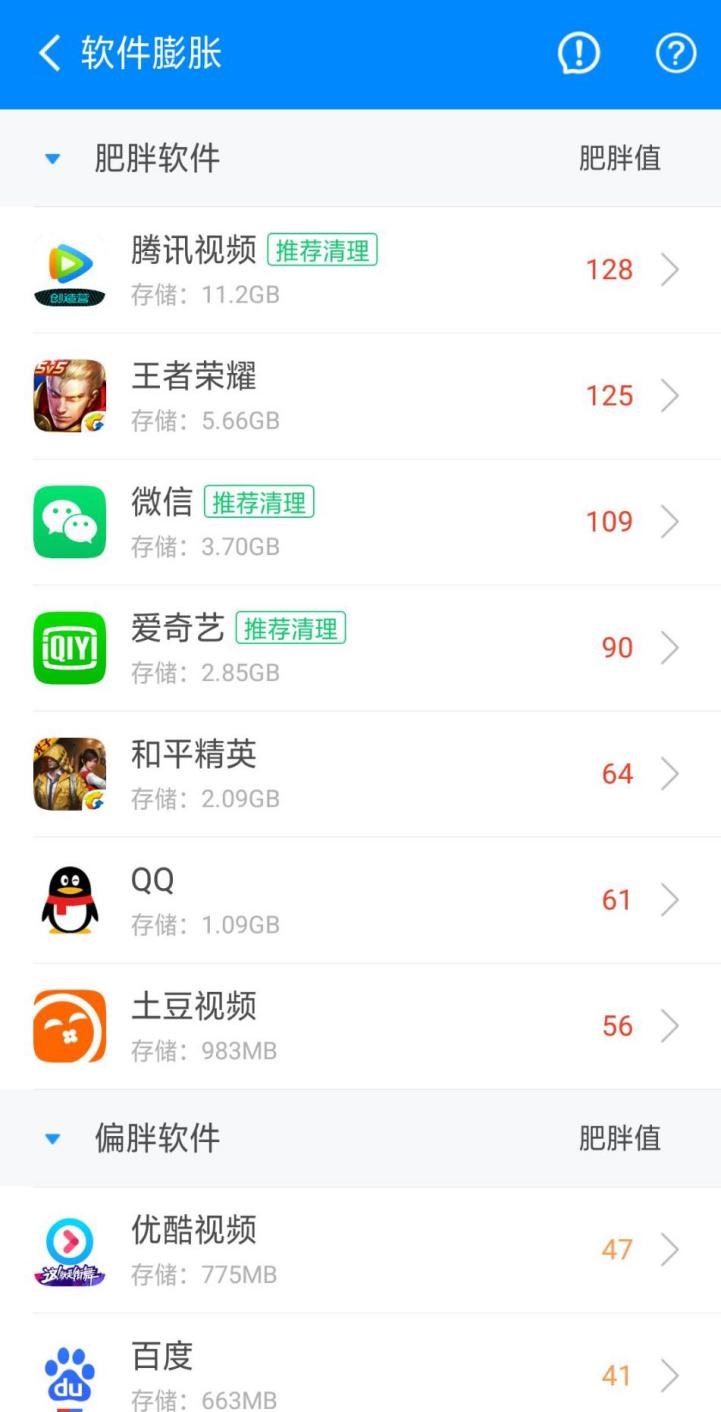Image resolution: width=721 pixels, height=1412 pixels.
Task: Open the help question mark icon
Action: point(675,54)
